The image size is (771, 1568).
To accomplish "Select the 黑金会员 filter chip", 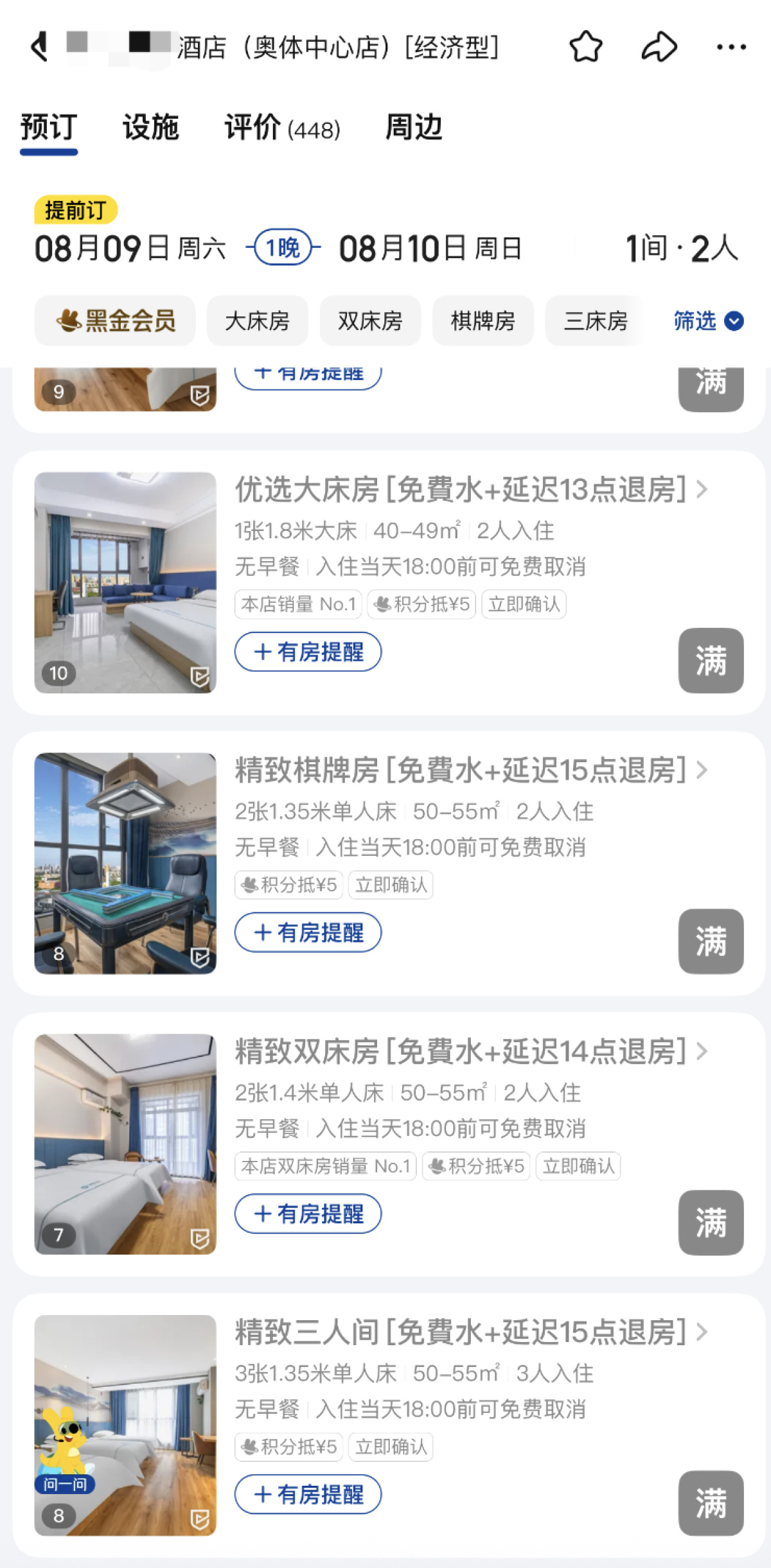I will pos(115,320).
